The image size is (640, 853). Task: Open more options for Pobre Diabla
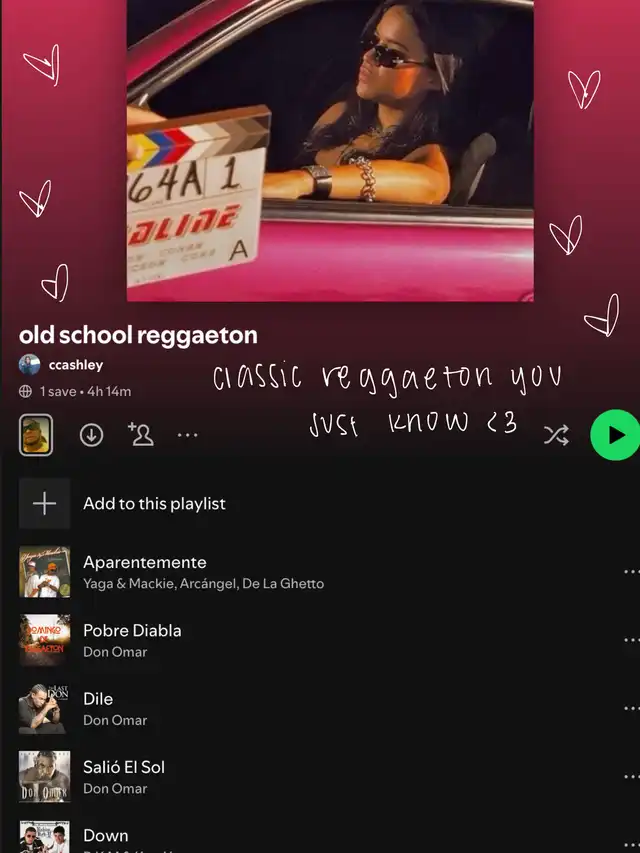631,640
